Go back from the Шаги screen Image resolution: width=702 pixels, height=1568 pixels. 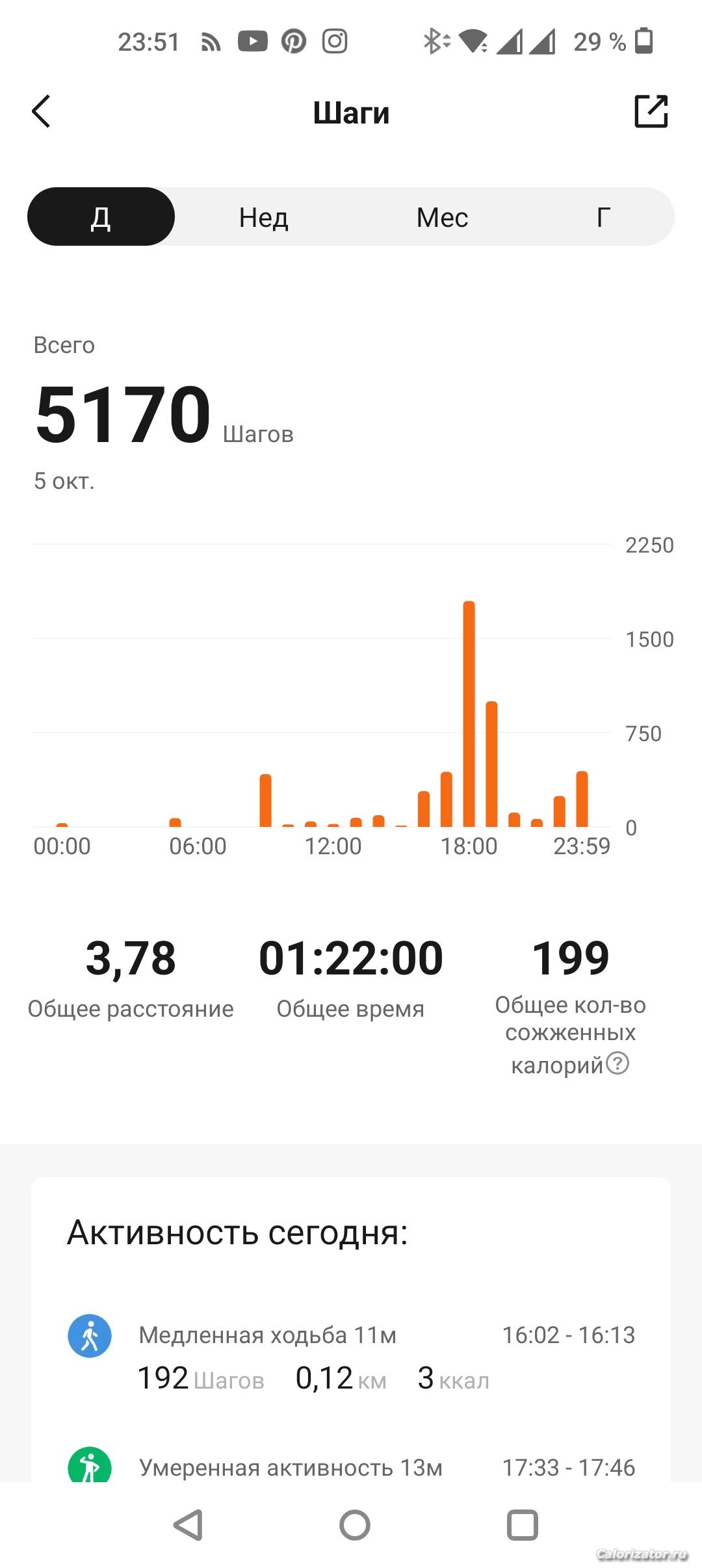point(42,112)
